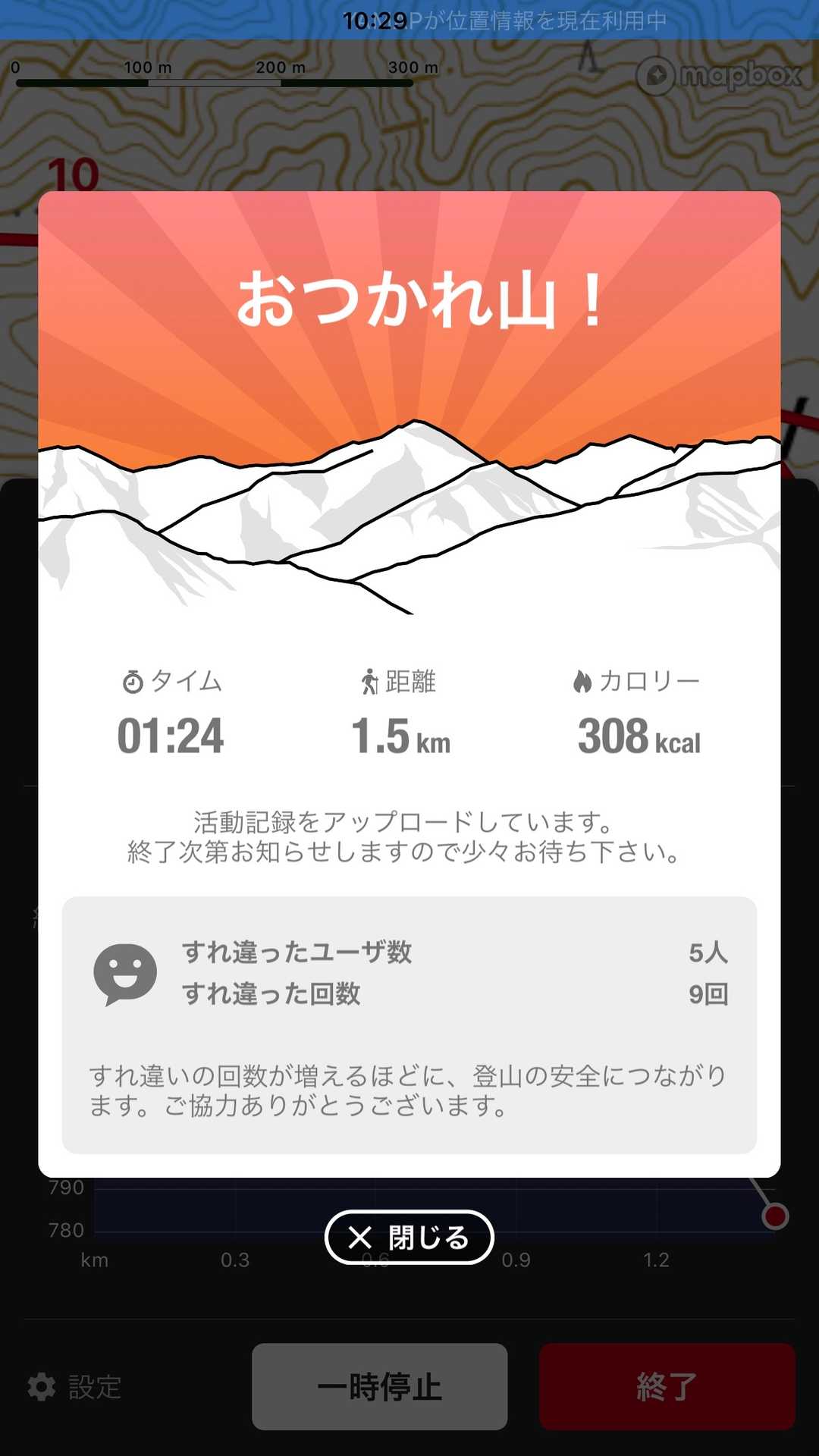Tap the red 終了 finish button

(667, 1387)
